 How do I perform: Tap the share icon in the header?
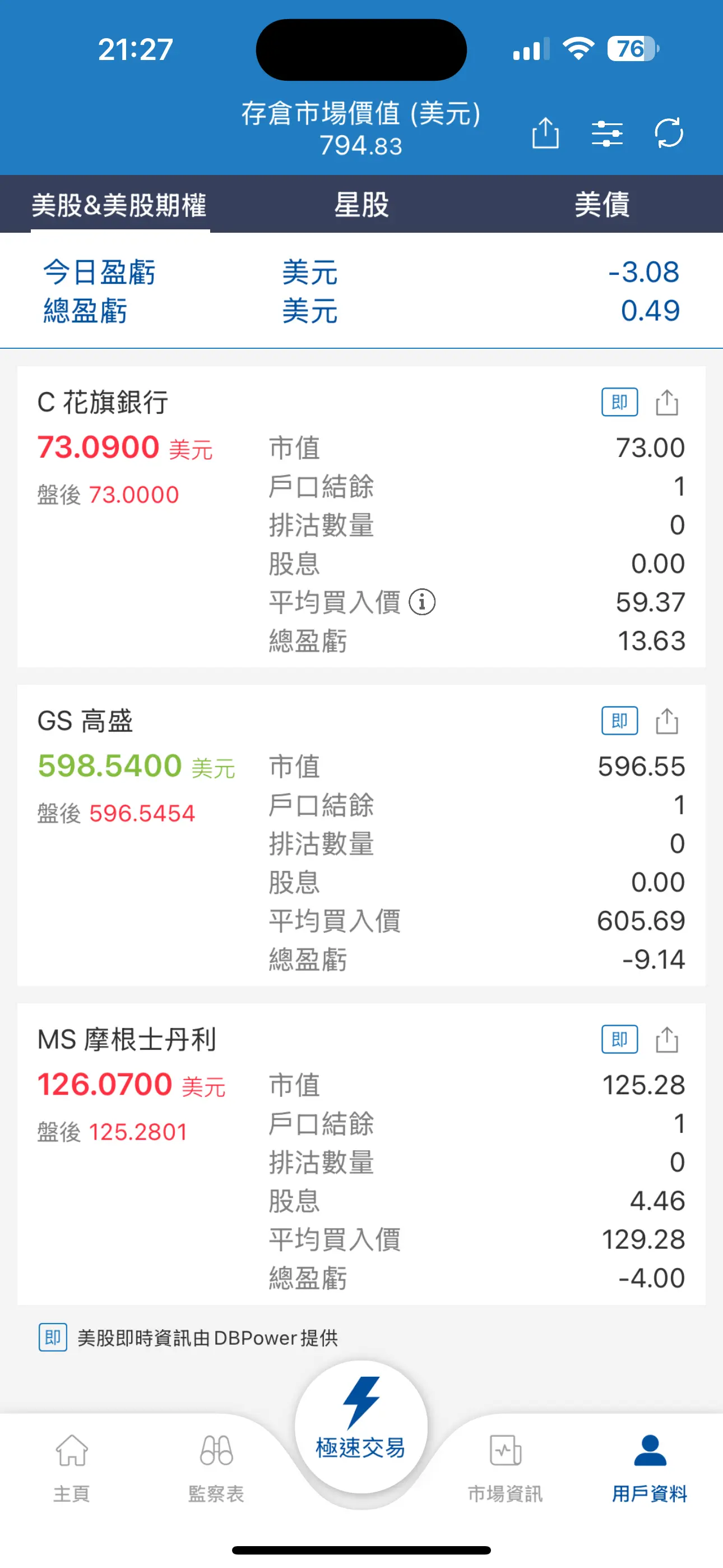point(545,133)
